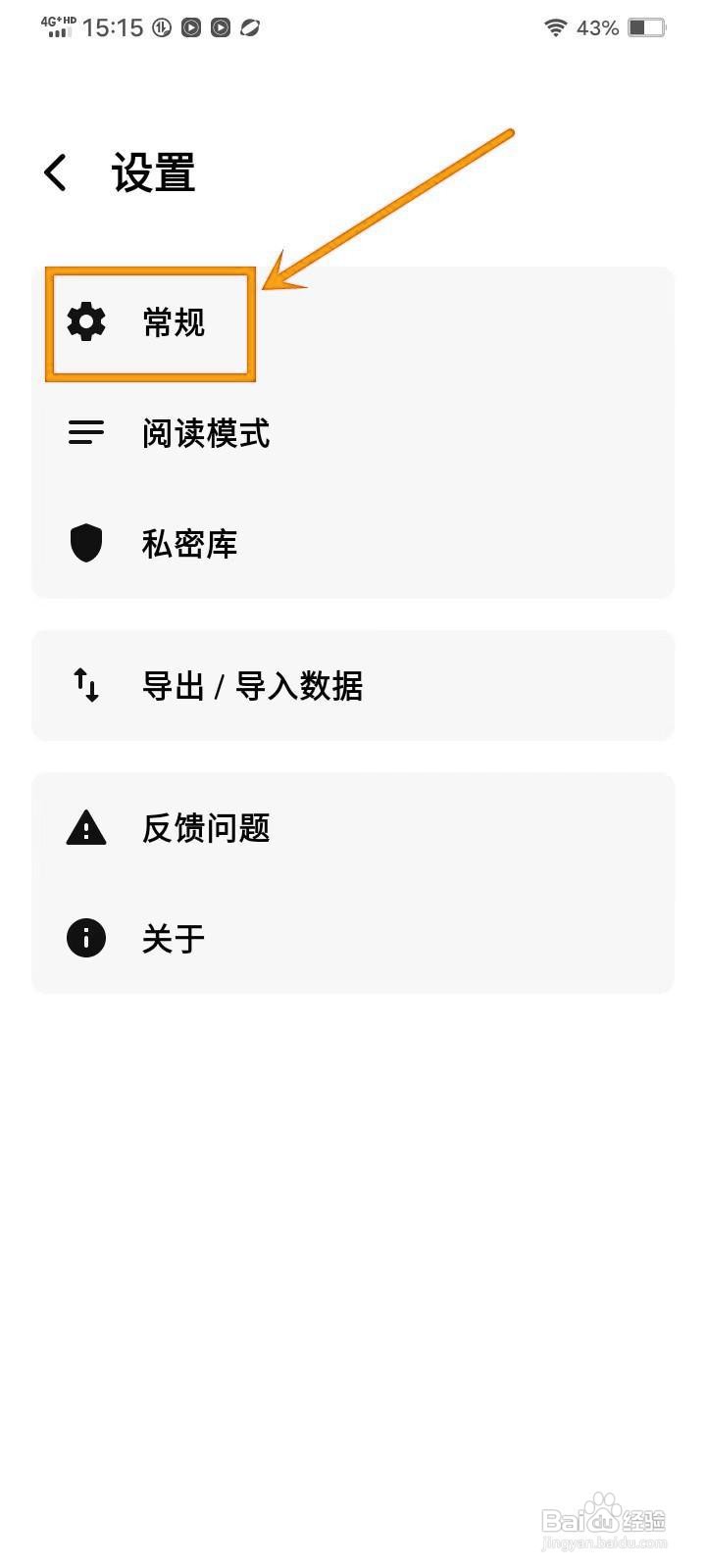The height and width of the screenshot is (1568, 706).
Task: Tap the 设置 page title
Action: [152, 172]
